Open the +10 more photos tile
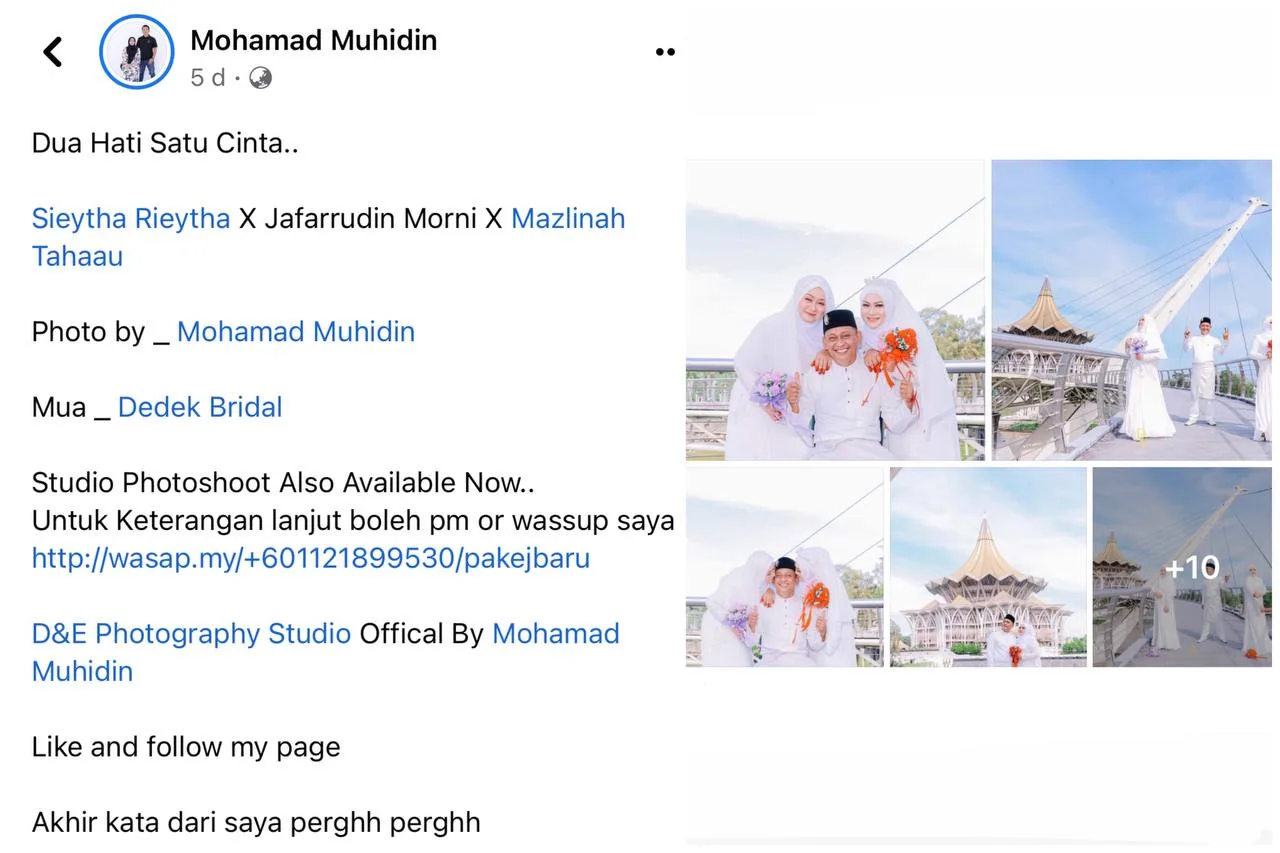Screen dimensions: 1280x853 (1191, 567)
